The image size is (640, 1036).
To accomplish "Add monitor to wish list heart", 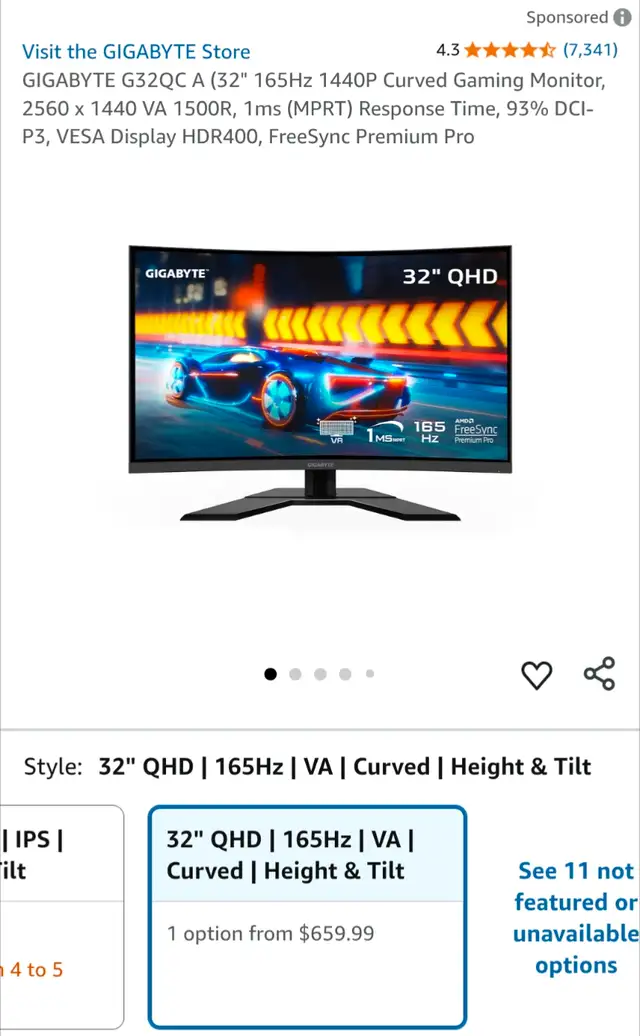I will tap(536, 675).
